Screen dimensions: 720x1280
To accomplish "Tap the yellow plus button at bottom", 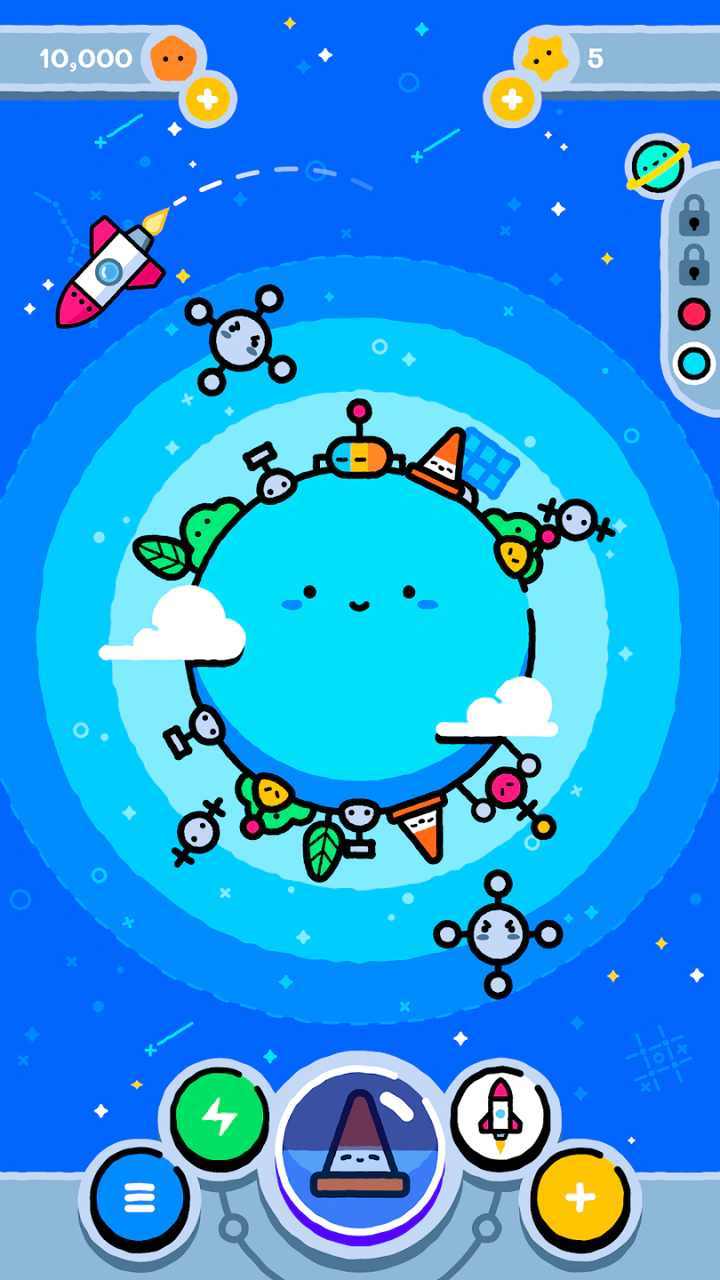I will (x=580, y=1198).
